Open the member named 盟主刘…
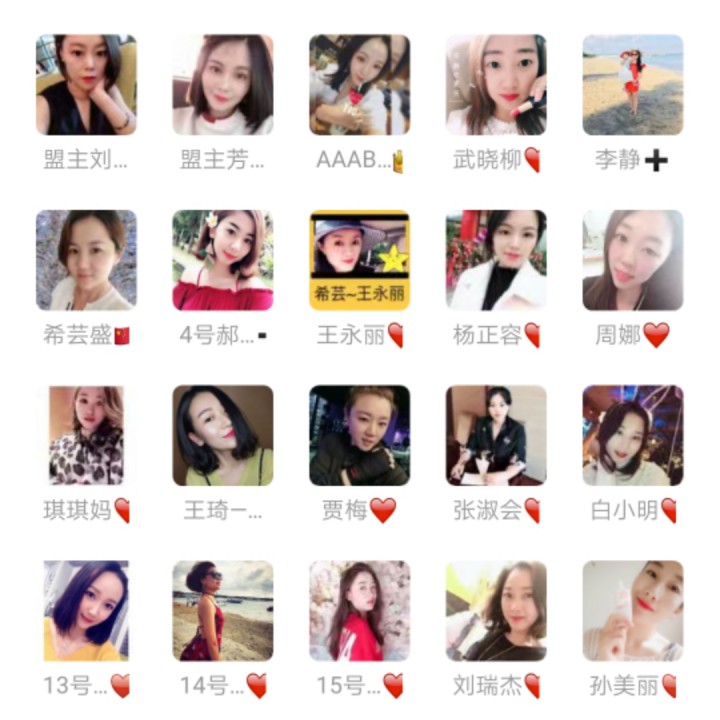This screenshot has width=720, height=720. point(86,85)
